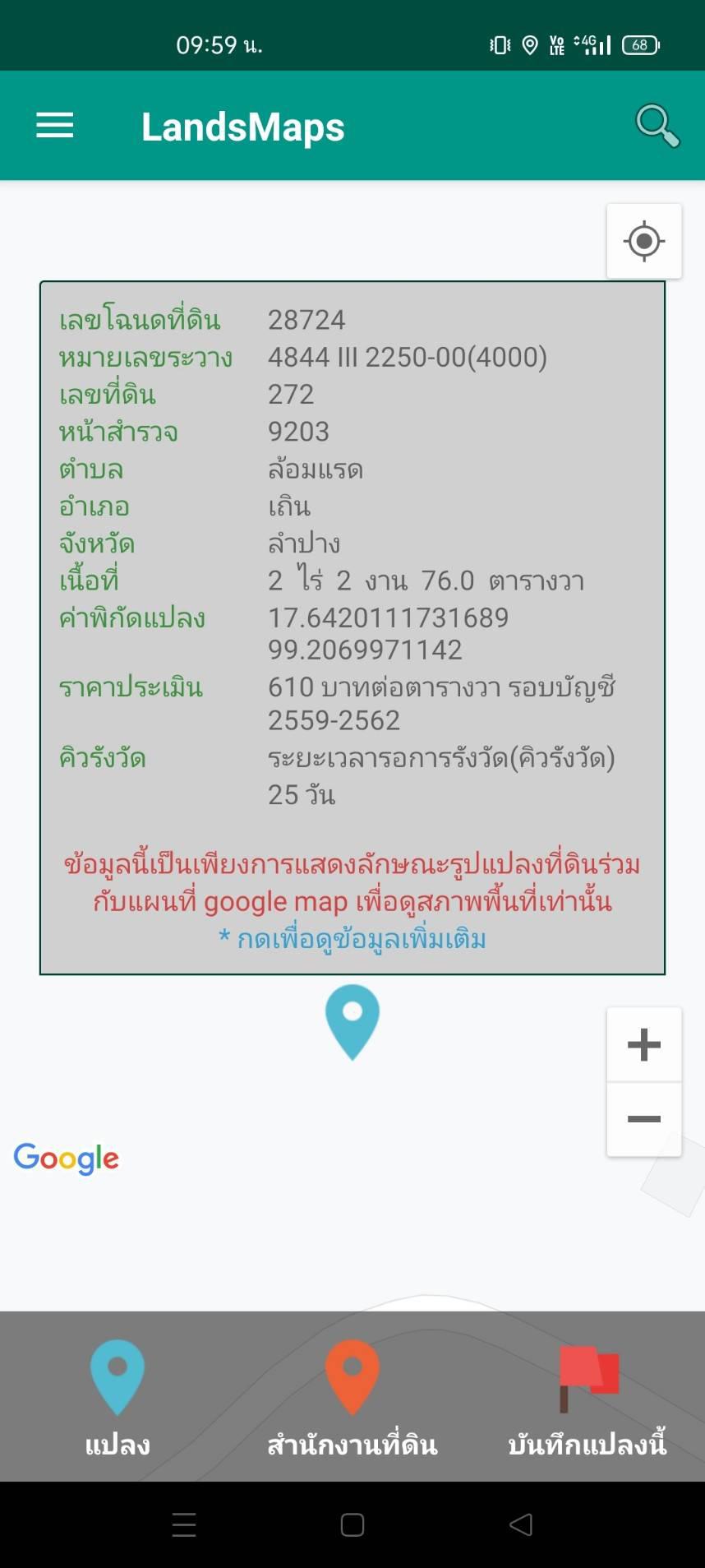Center map on my current location
Image resolution: width=705 pixels, height=1568 pixels.
[644, 241]
